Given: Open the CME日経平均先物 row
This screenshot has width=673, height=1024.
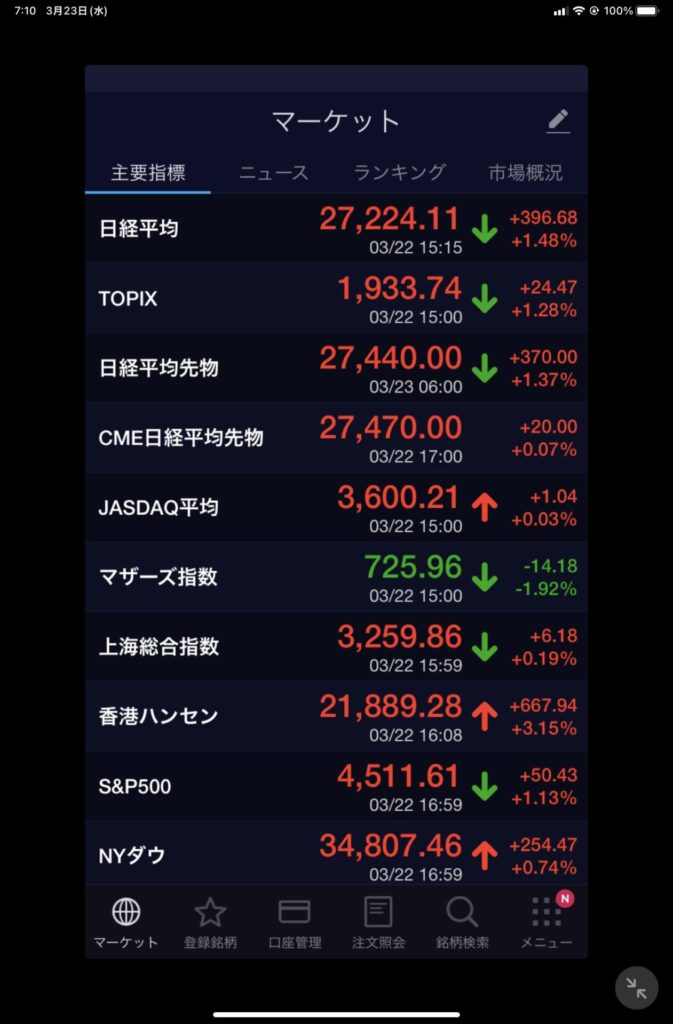Looking at the screenshot, I should tap(336, 437).
